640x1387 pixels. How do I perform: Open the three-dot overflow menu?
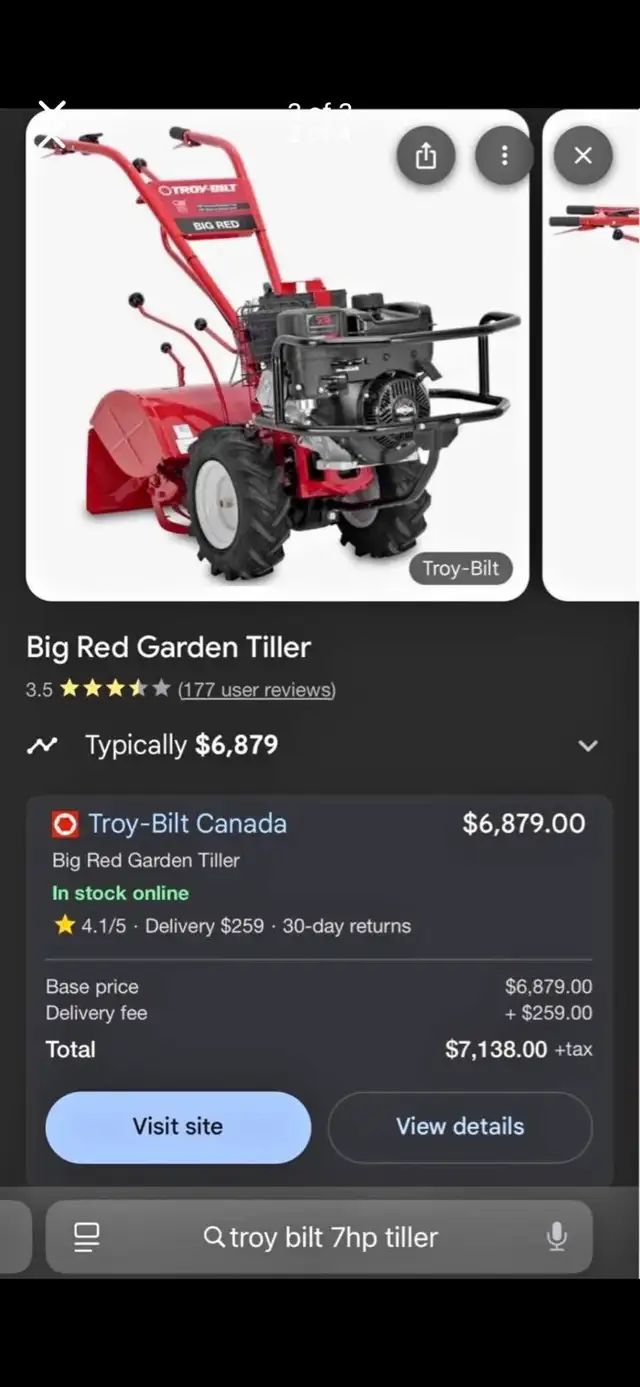[504, 156]
